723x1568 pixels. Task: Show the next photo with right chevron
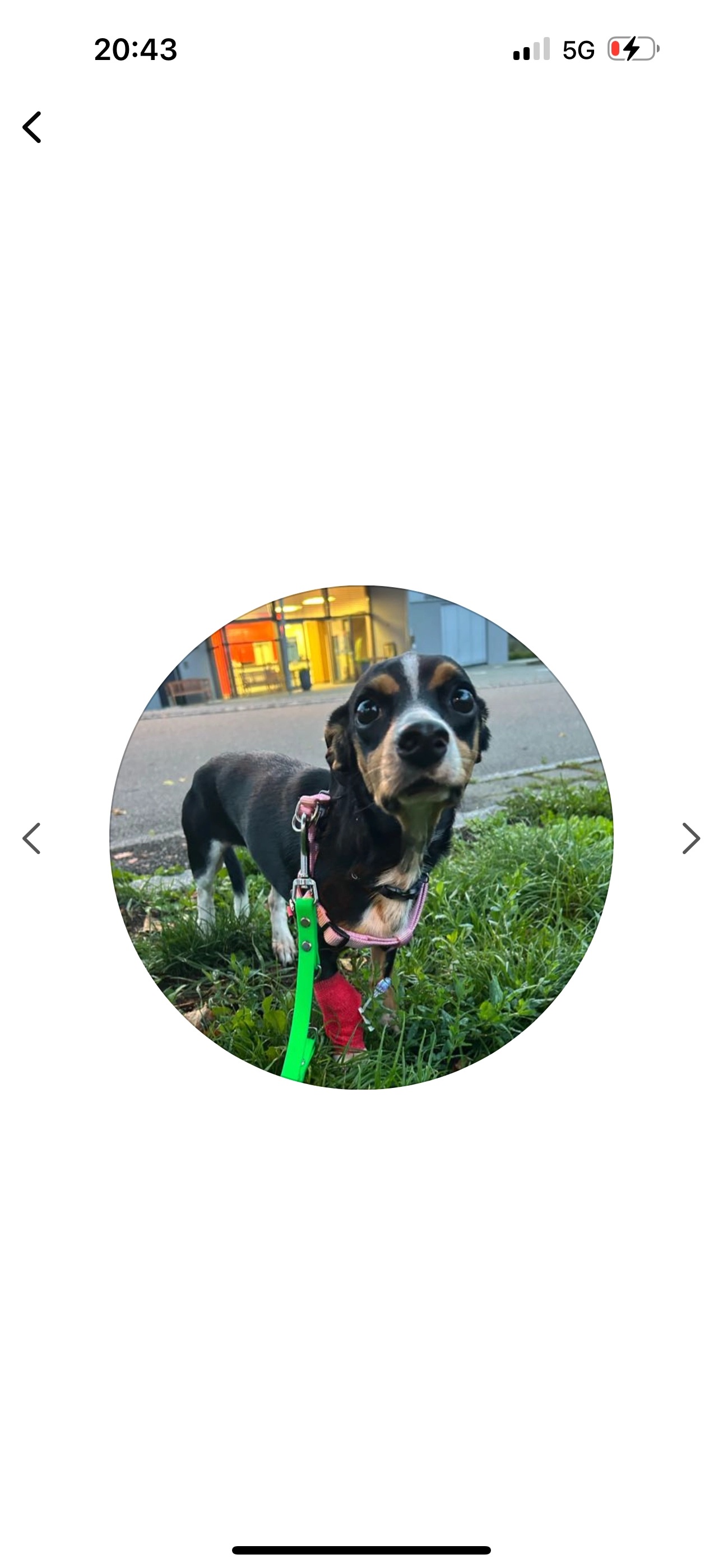click(x=690, y=838)
